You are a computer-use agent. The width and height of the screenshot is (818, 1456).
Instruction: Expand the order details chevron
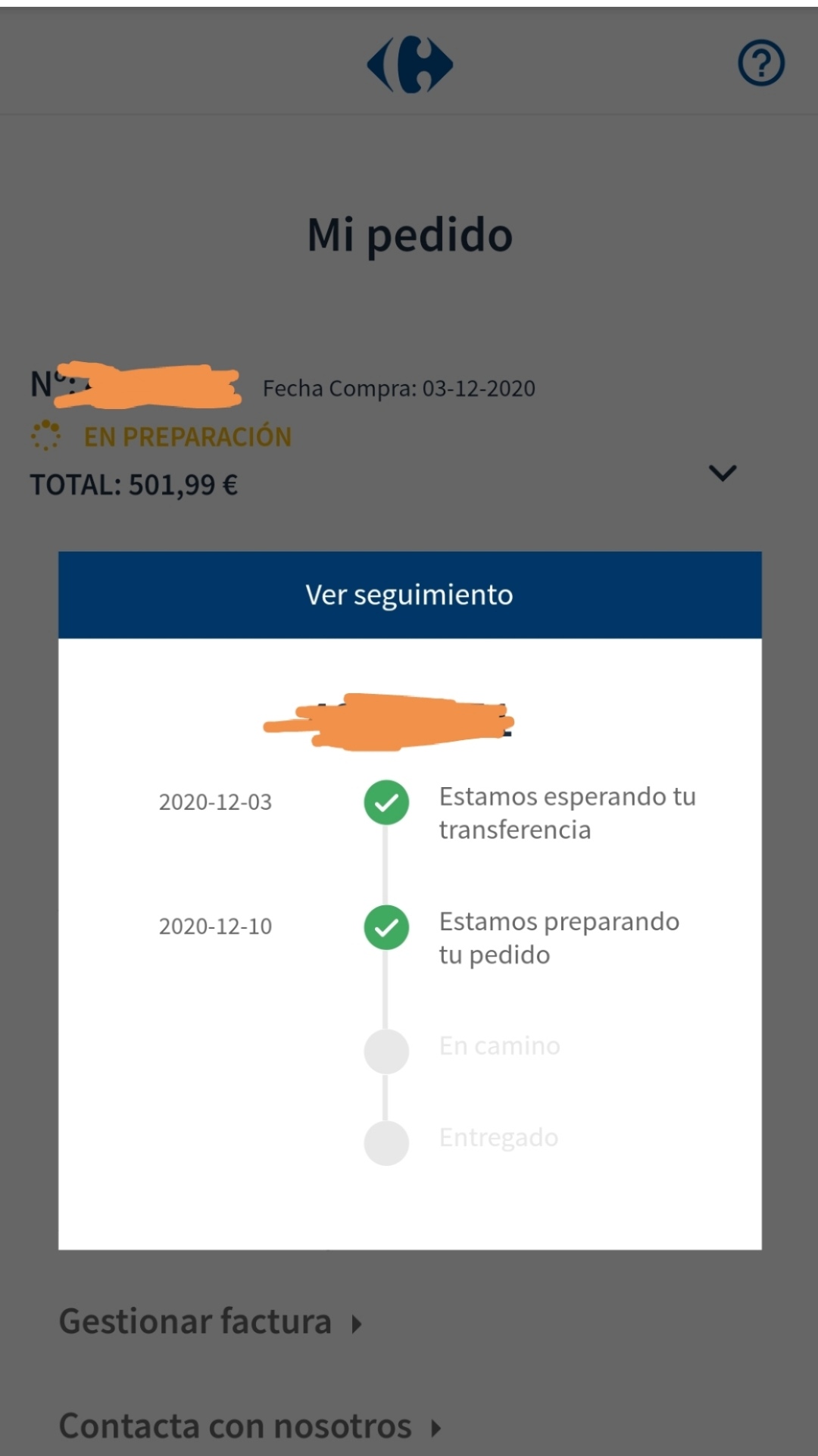tap(722, 473)
